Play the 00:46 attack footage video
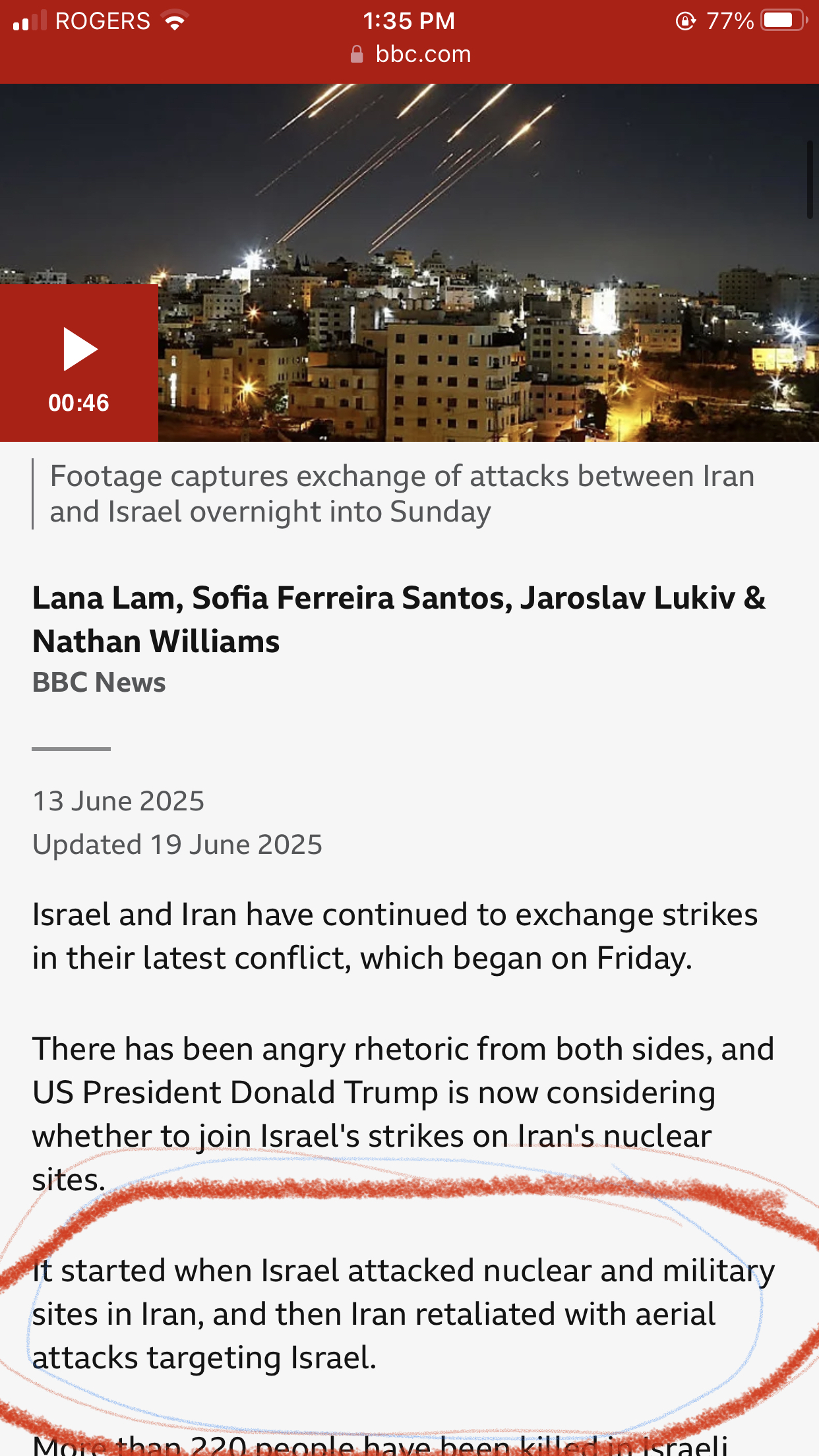 pos(79,363)
